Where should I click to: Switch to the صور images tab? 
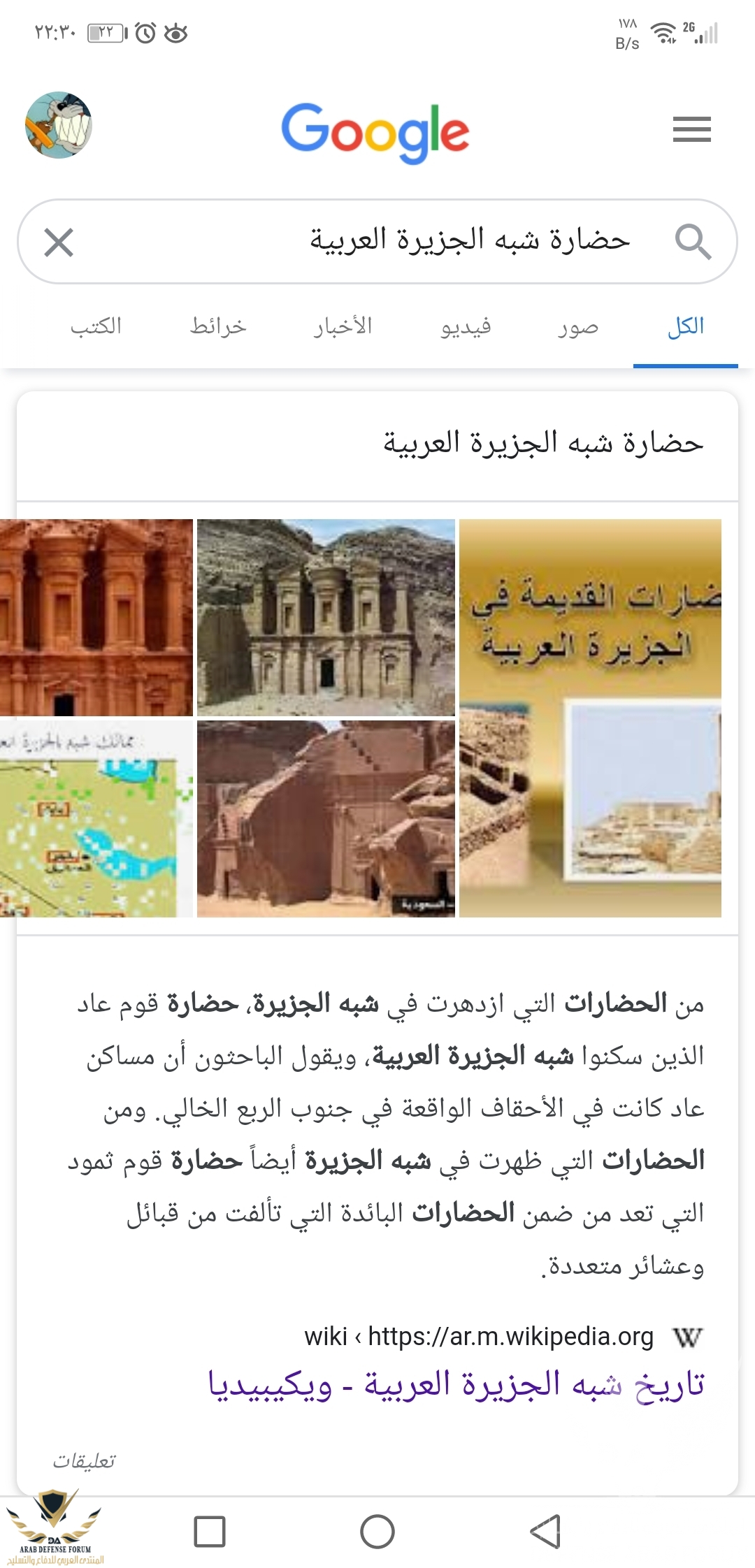577,327
